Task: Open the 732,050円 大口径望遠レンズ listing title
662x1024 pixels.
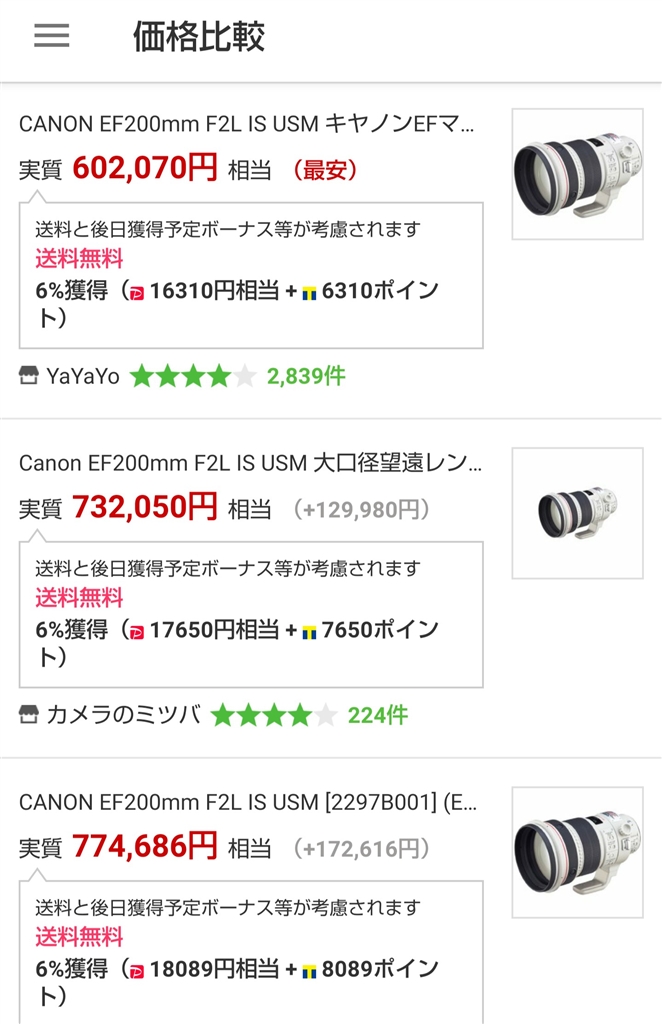Action: click(x=250, y=463)
